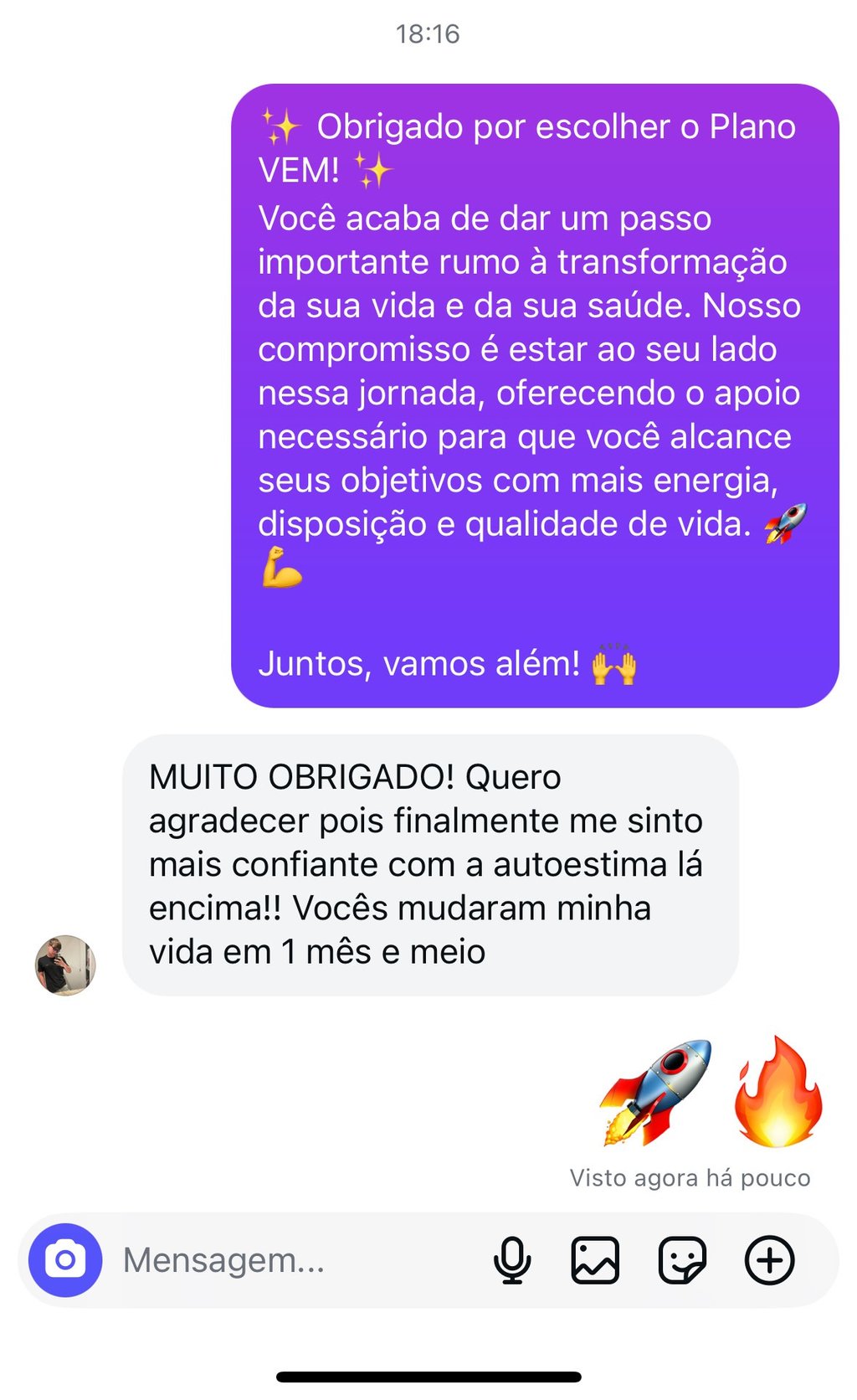Open more options with the plus icon

click(x=769, y=1260)
